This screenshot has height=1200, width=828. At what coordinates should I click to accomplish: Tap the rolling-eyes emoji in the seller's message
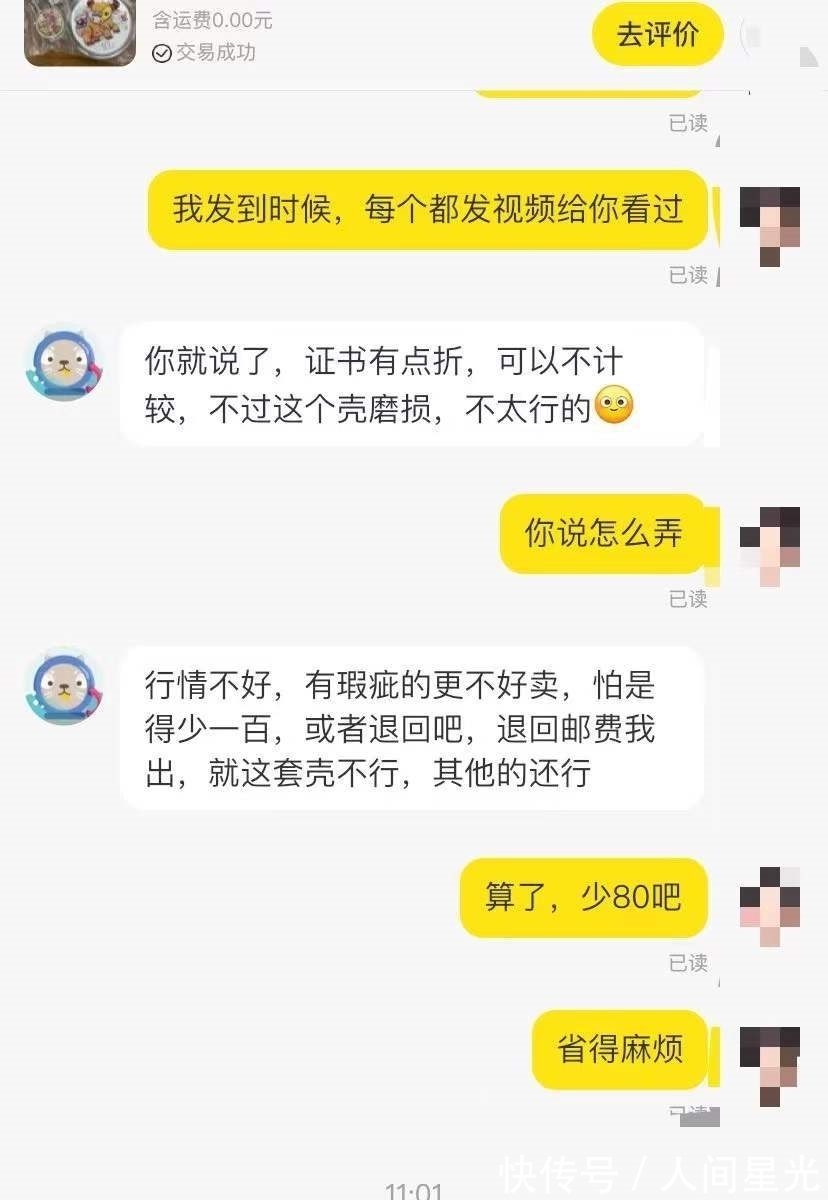pyautogui.click(x=613, y=406)
